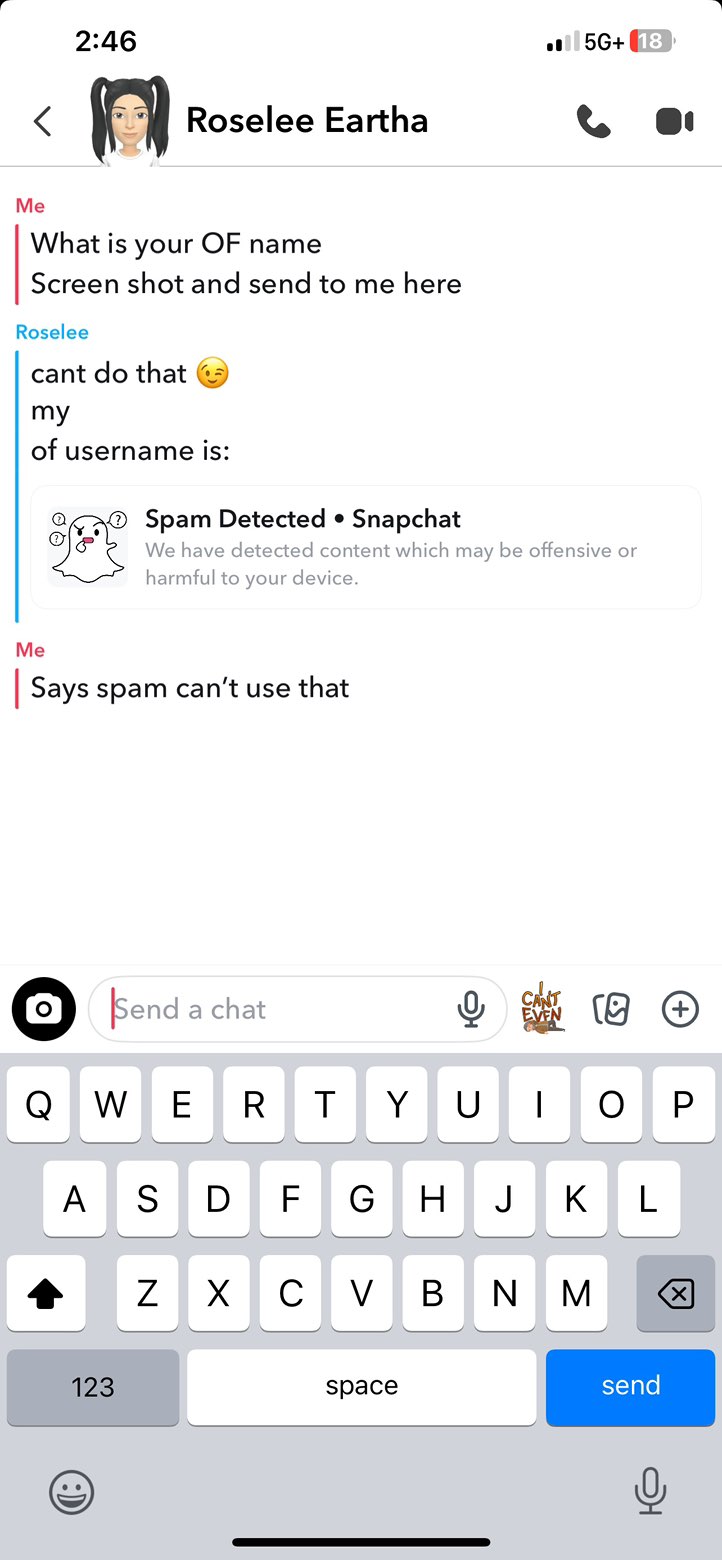The image size is (722, 1560).
Task: Open the camera from the chat bar
Action: [x=44, y=1009]
